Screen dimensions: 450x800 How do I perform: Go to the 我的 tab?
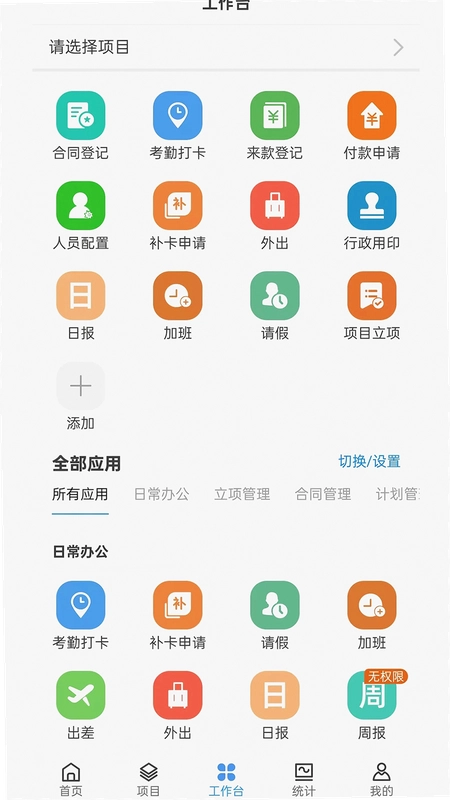(x=381, y=780)
